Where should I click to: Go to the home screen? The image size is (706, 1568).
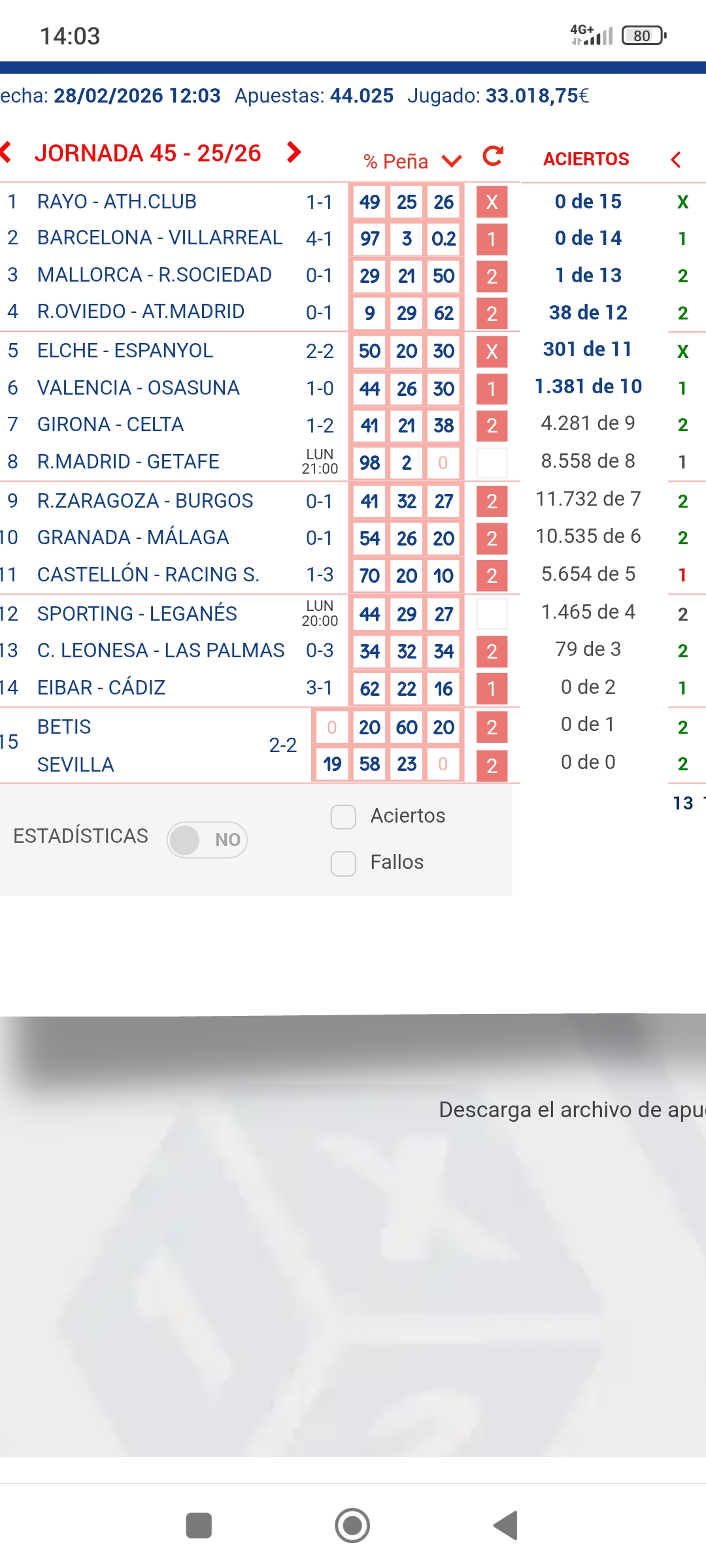[352, 1526]
